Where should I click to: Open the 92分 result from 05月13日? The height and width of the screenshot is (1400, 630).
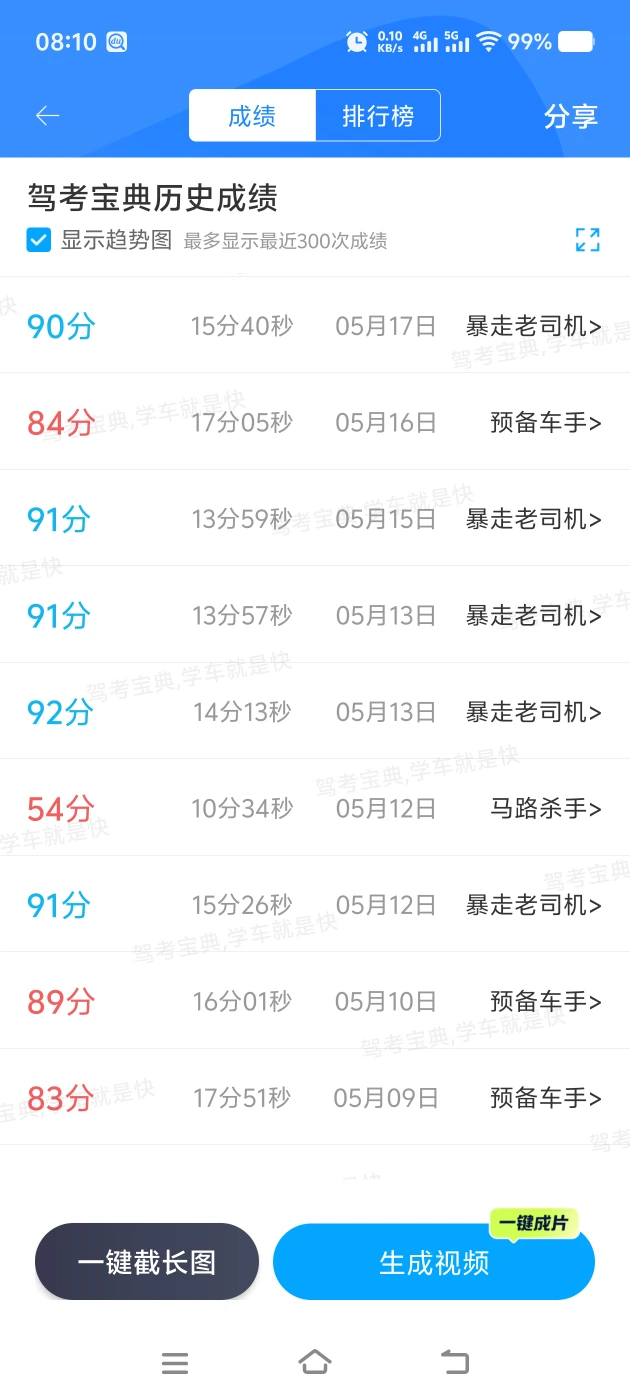(x=315, y=711)
